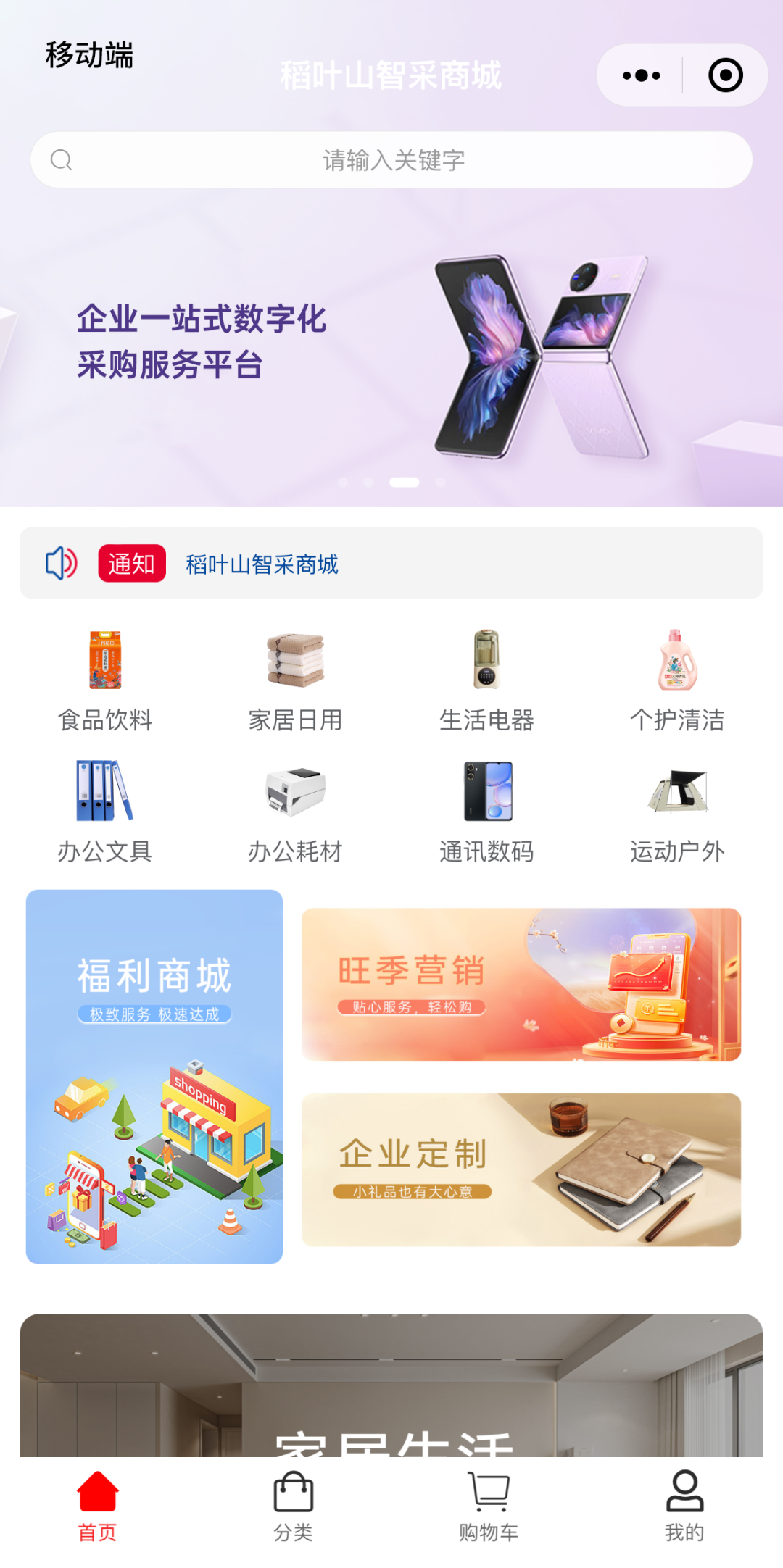Image resolution: width=783 pixels, height=1568 pixels.
Task: Open the 通知 notice row
Action: point(391,563)
